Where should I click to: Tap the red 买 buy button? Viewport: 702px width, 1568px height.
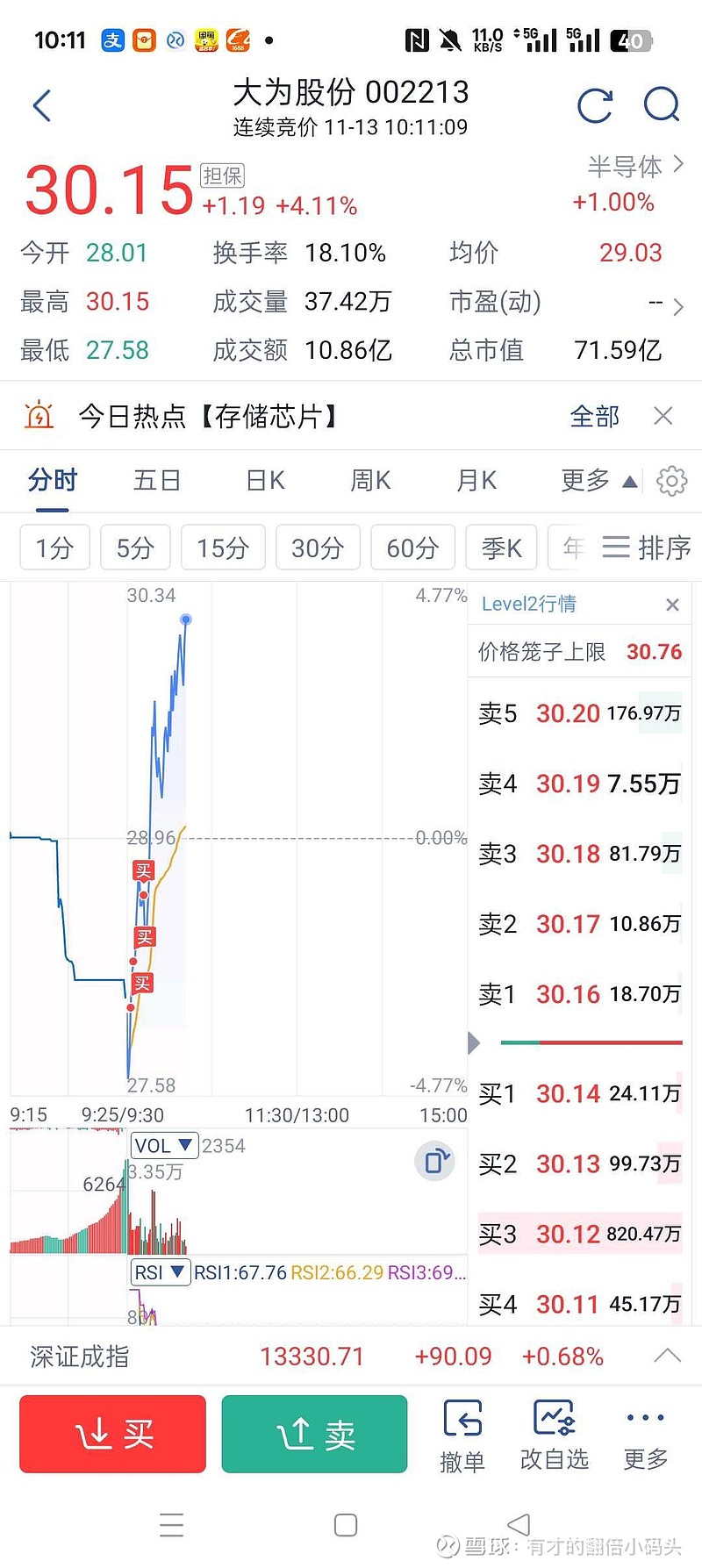tap(111, 1434)
